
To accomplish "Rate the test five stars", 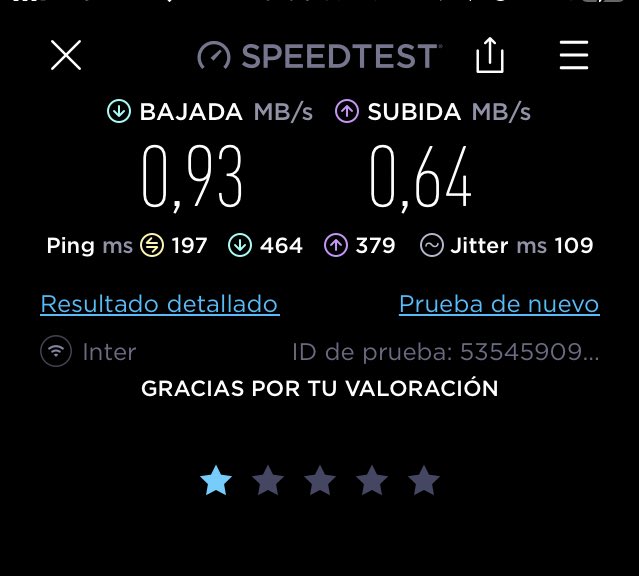I will pyautogui.click(x=424, y=482).
